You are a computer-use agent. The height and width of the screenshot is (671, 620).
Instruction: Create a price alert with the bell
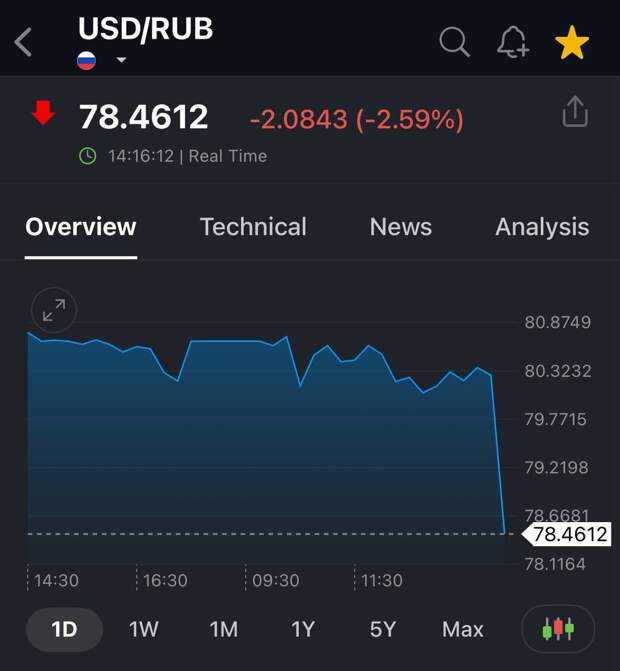513,42
